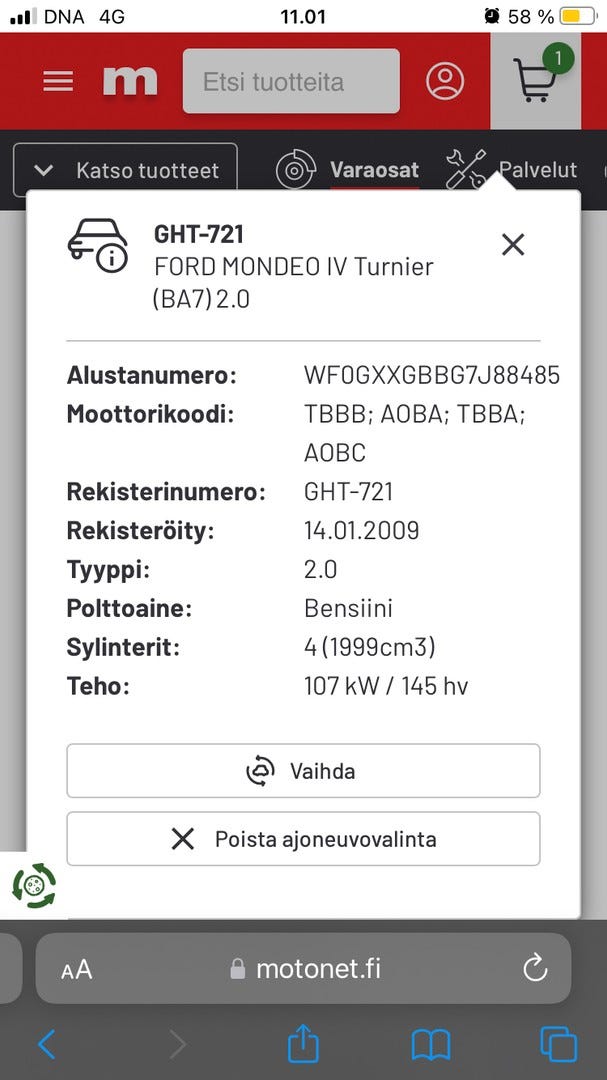Open Safari share sheet
The image size is (607, 1080).
[302, 1044]
